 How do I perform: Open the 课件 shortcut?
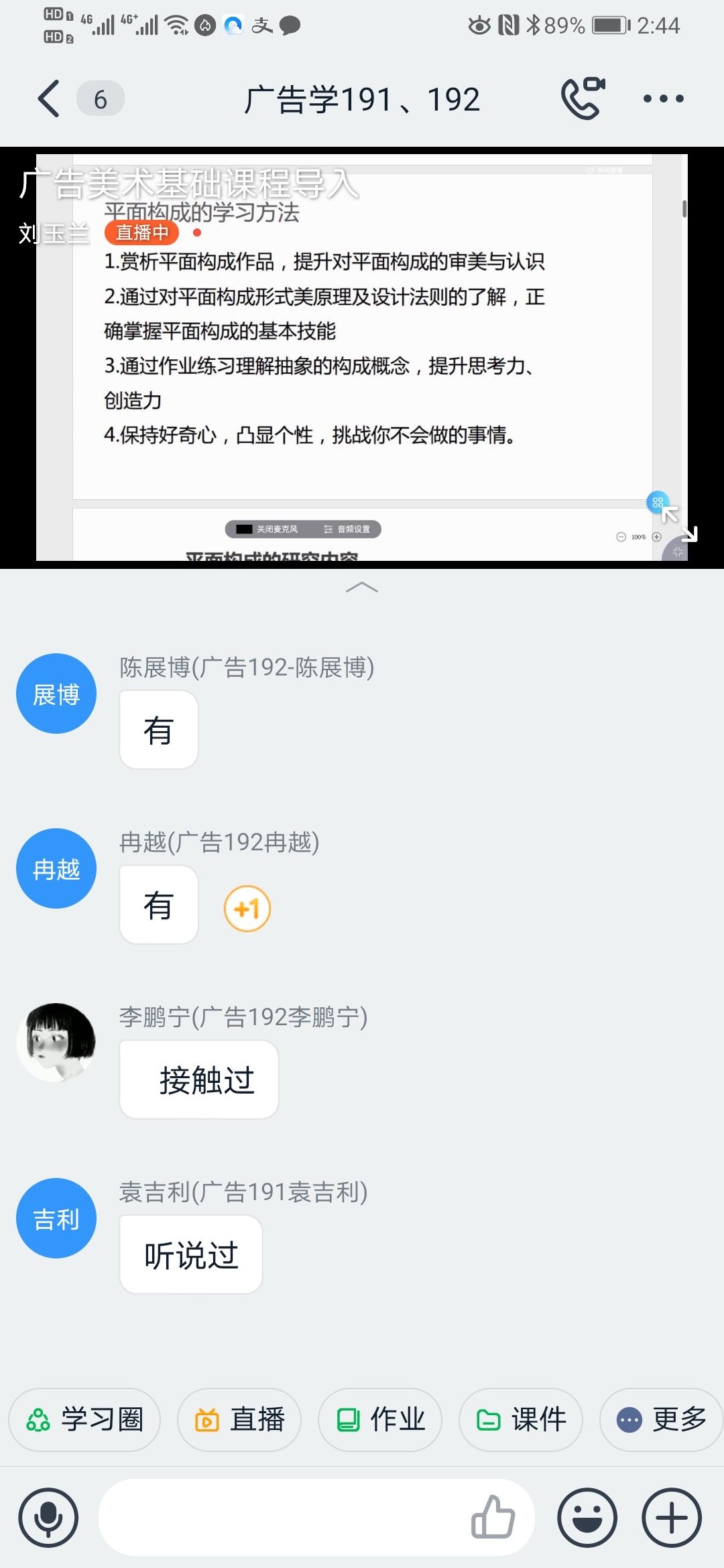click(521, 1419)
